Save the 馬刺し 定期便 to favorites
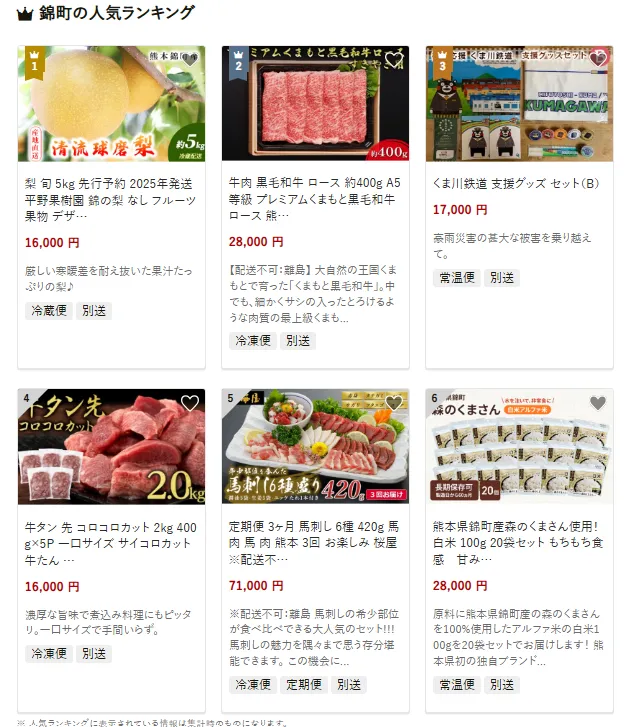This screenshot has height=727, width=625. (x=394, y=403)
